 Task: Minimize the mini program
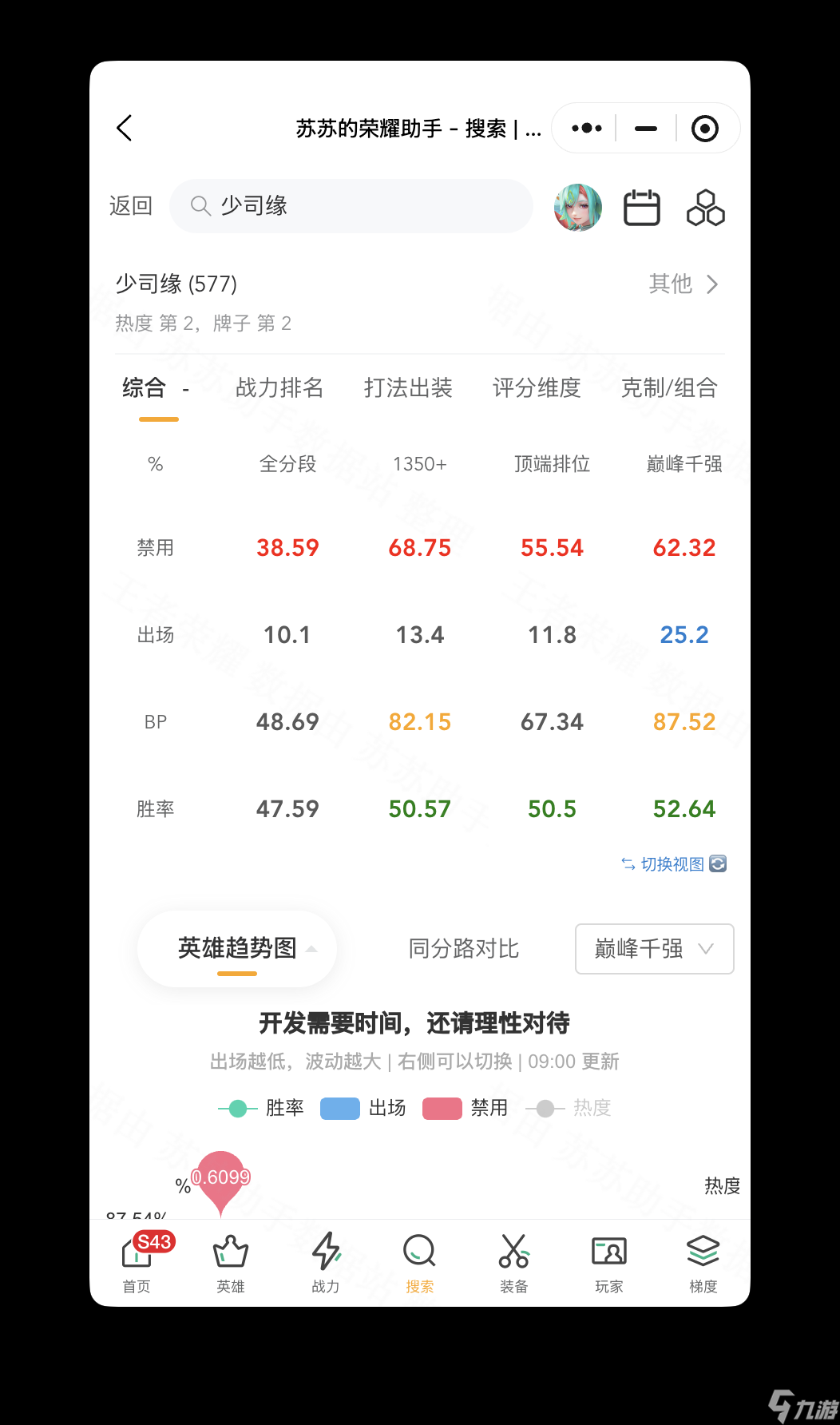point(645,128)
